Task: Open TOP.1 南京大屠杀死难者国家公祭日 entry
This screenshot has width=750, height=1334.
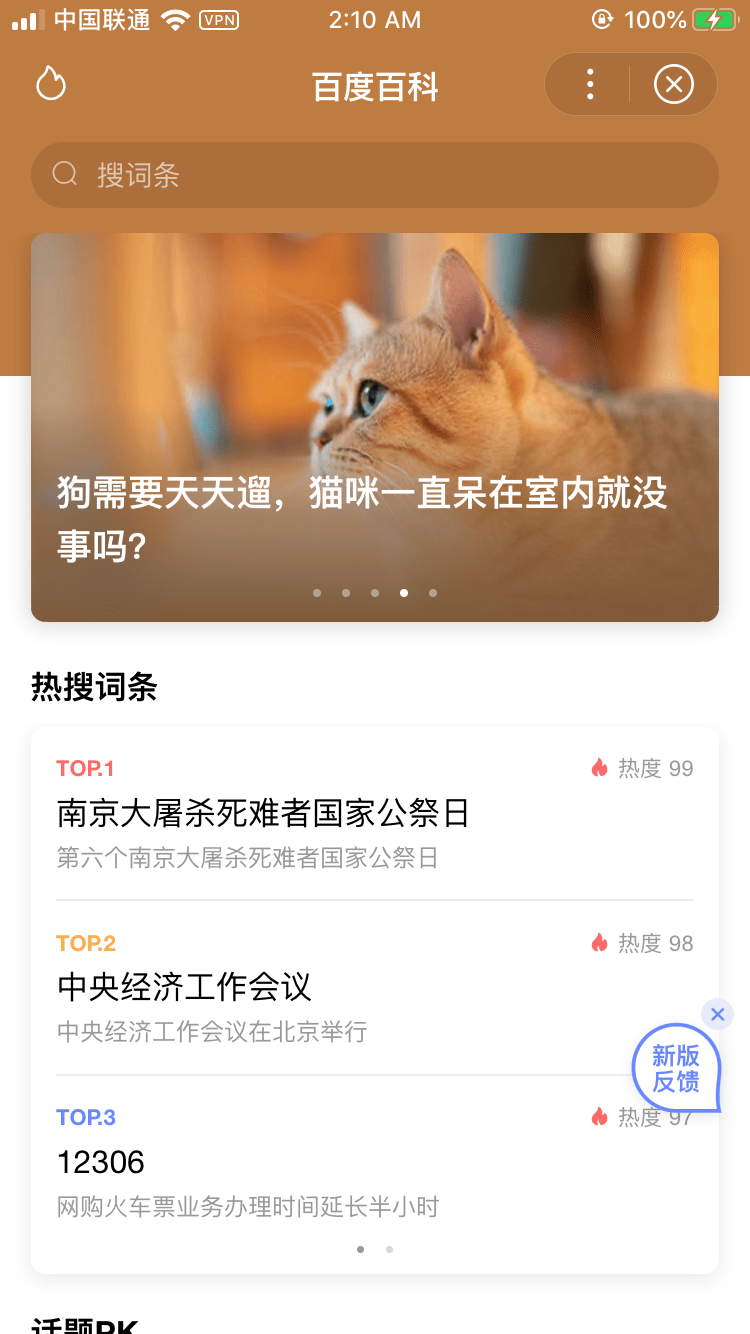Action: click(263, 813)
